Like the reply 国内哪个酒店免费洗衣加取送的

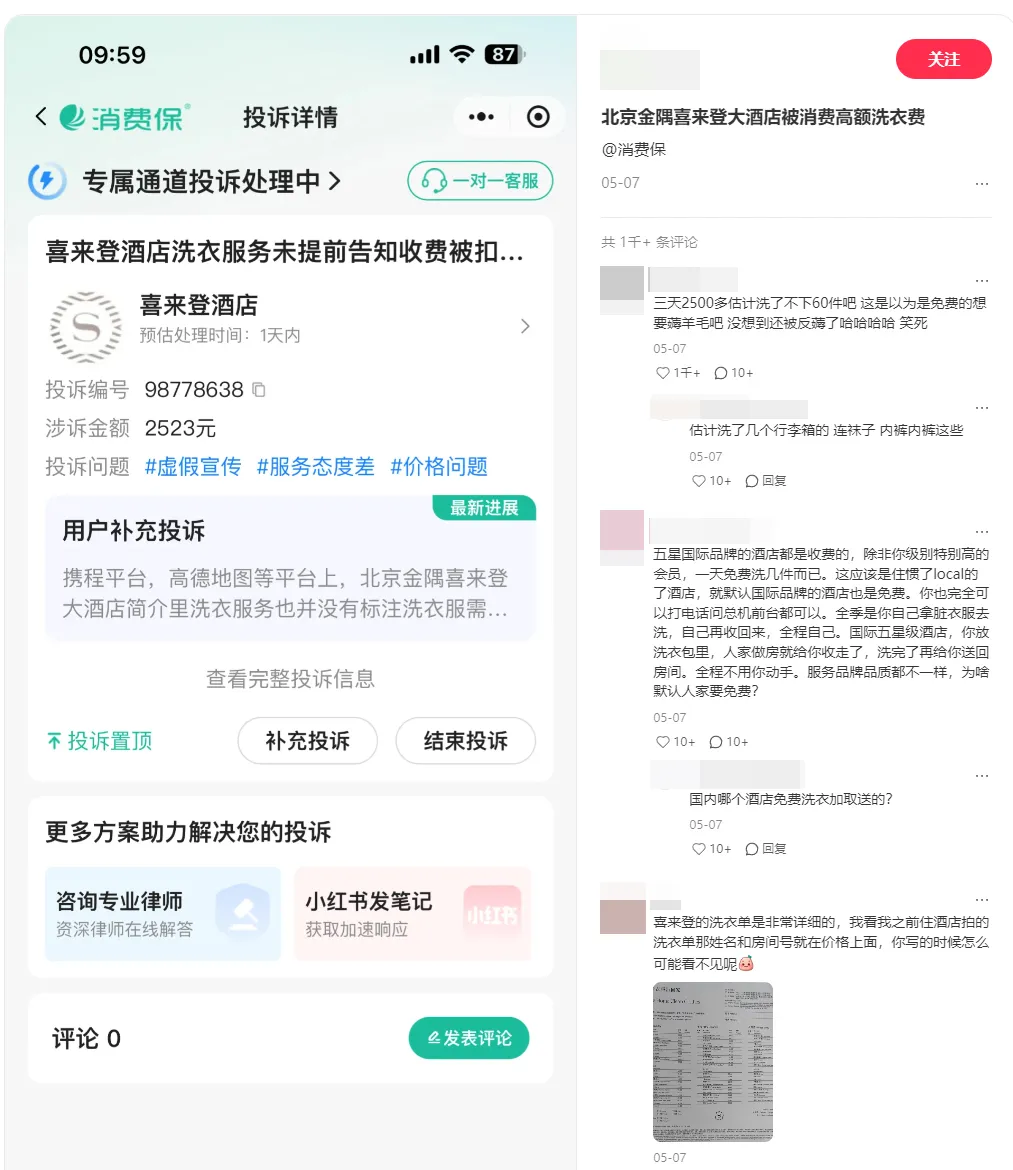point(711,849)
